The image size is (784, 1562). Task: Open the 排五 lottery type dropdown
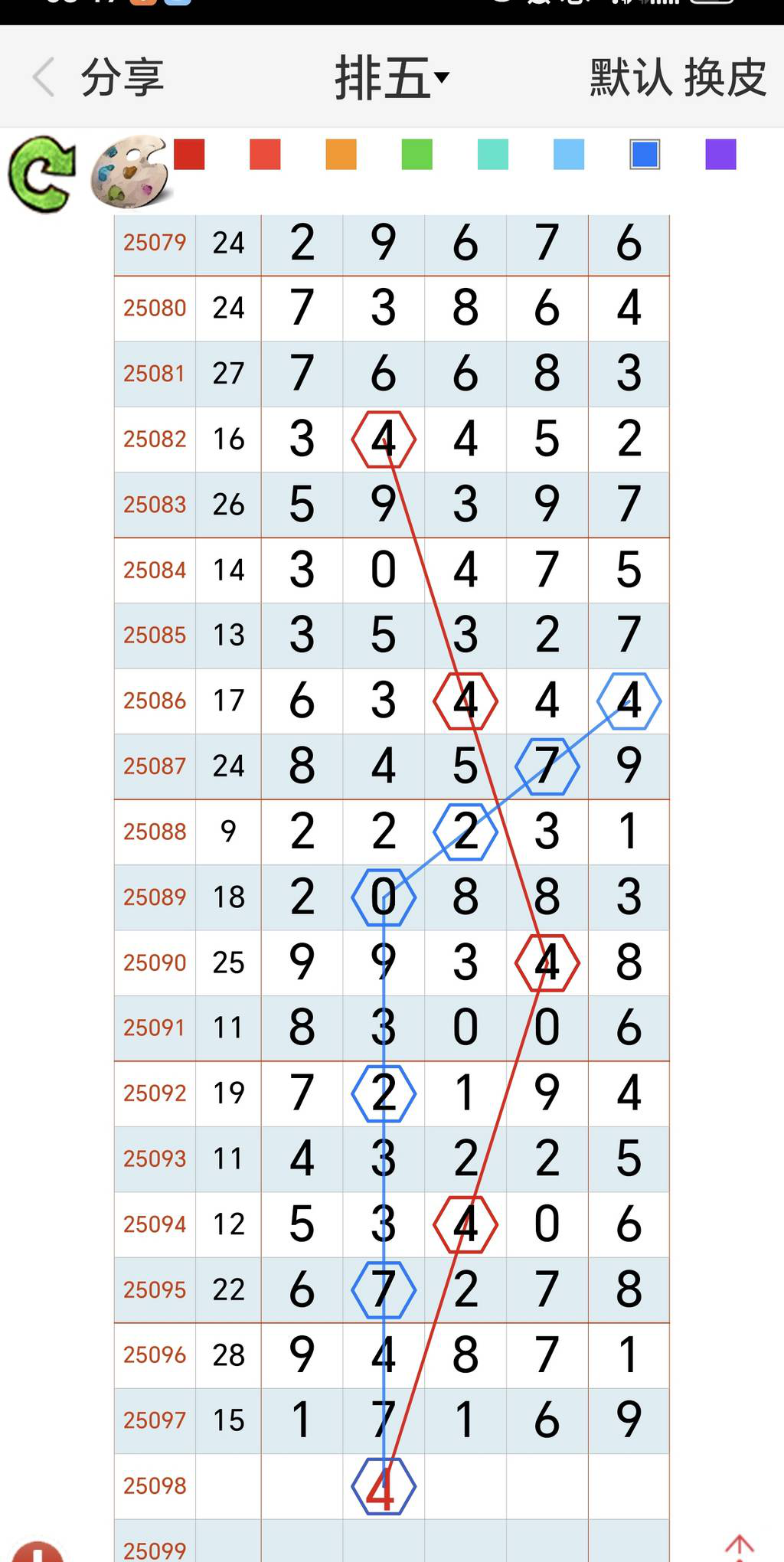click(x=391, y=77)
